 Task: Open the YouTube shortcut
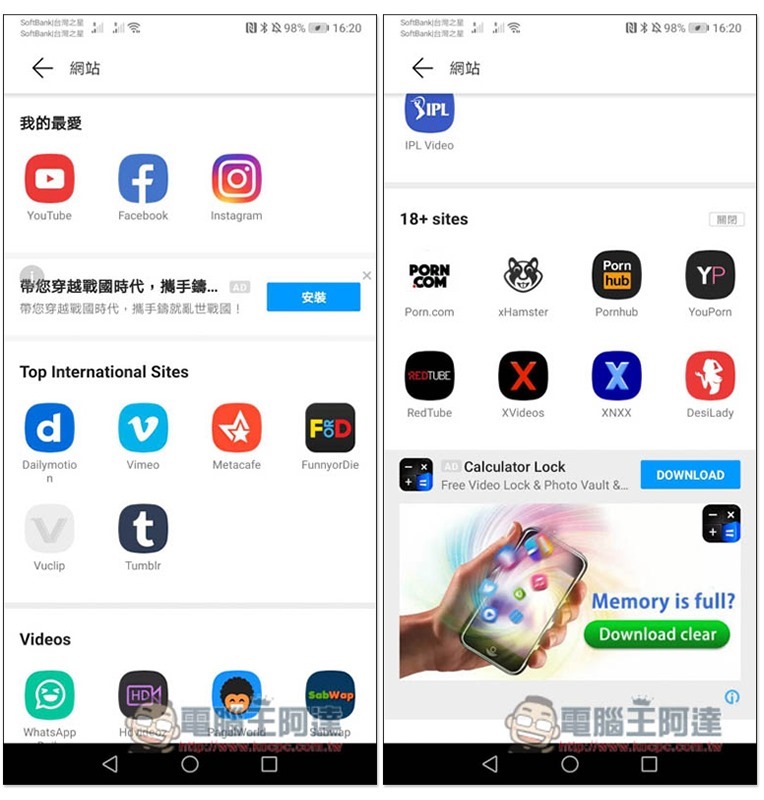49,179
